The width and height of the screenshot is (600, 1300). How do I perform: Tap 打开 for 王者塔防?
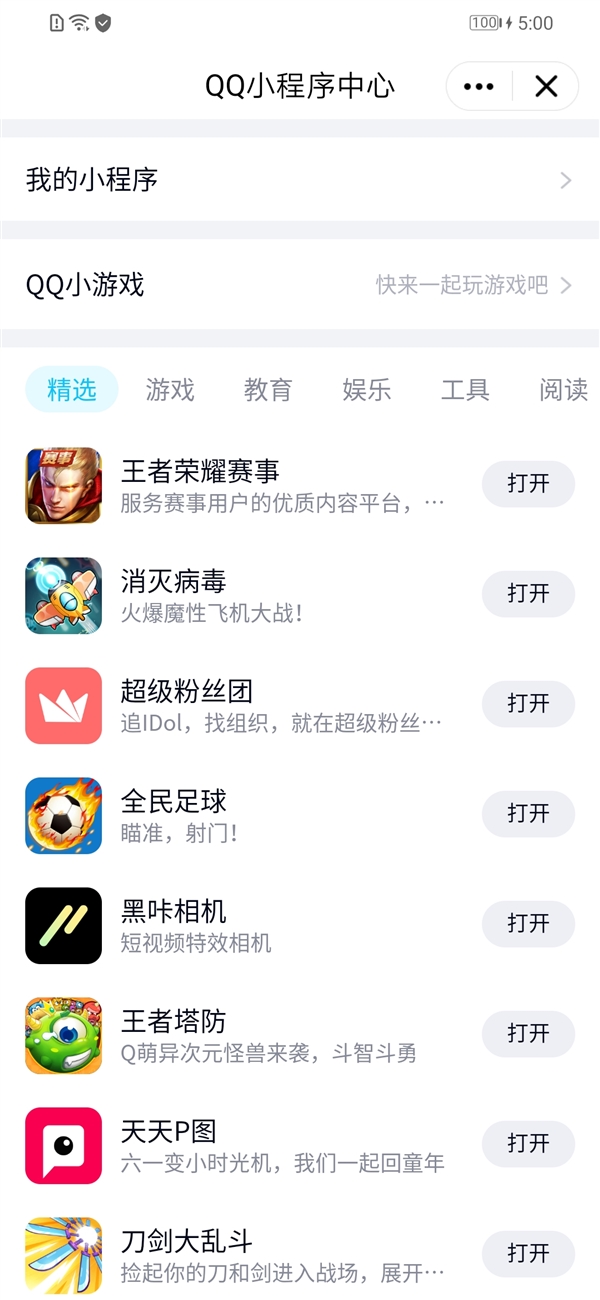pyautogui.click(x=528, y=1034)
